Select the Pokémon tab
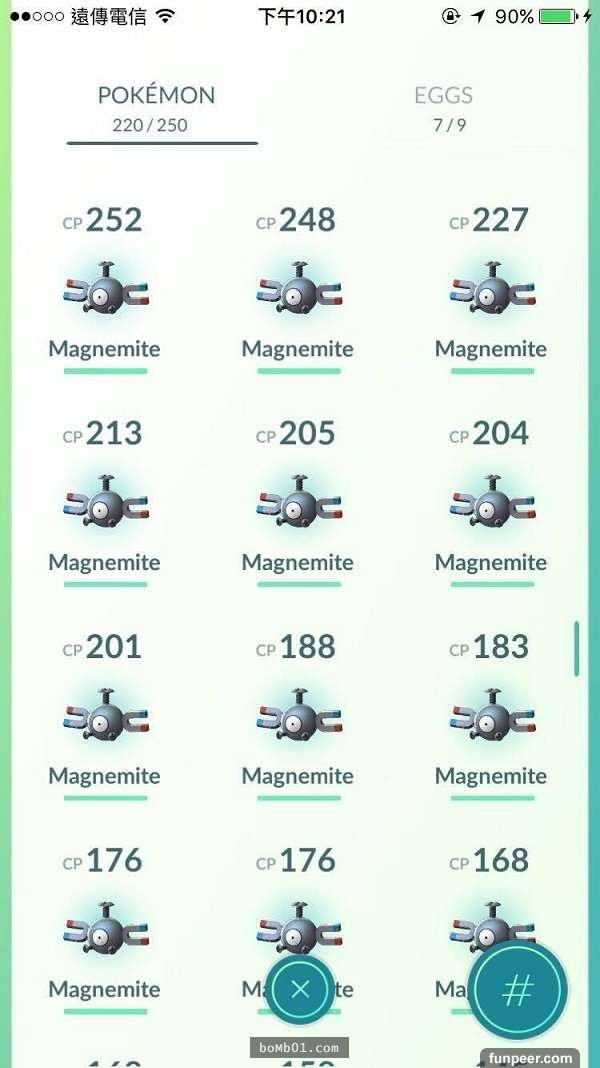 156,107
